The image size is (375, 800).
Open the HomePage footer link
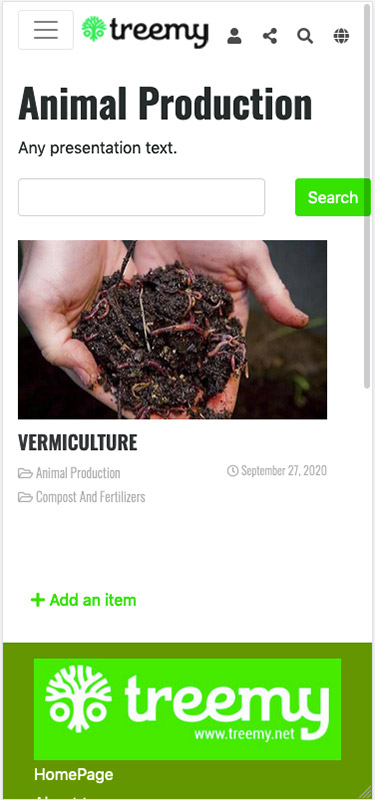[x=73, y=774]
